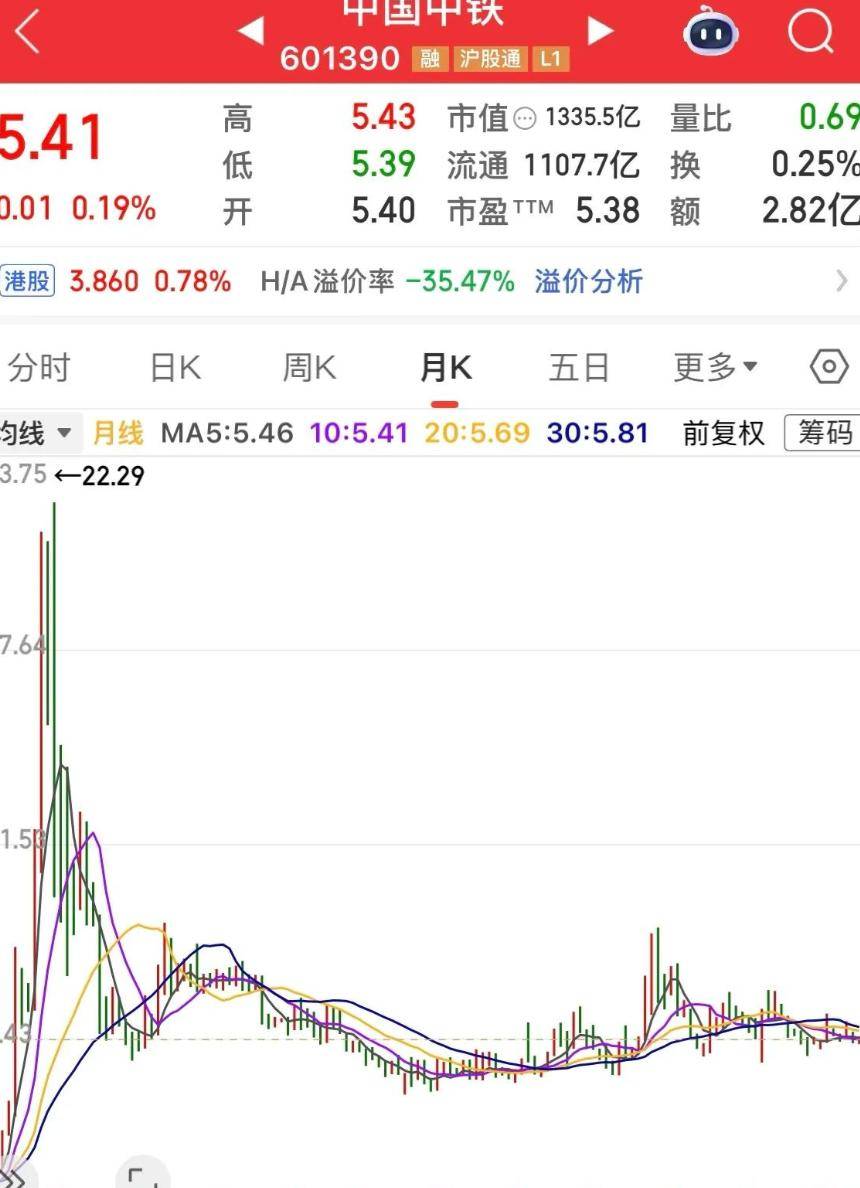Expand the 均线 indicator dropdown
Screen dimensions: 860x1188
[36, 433]
